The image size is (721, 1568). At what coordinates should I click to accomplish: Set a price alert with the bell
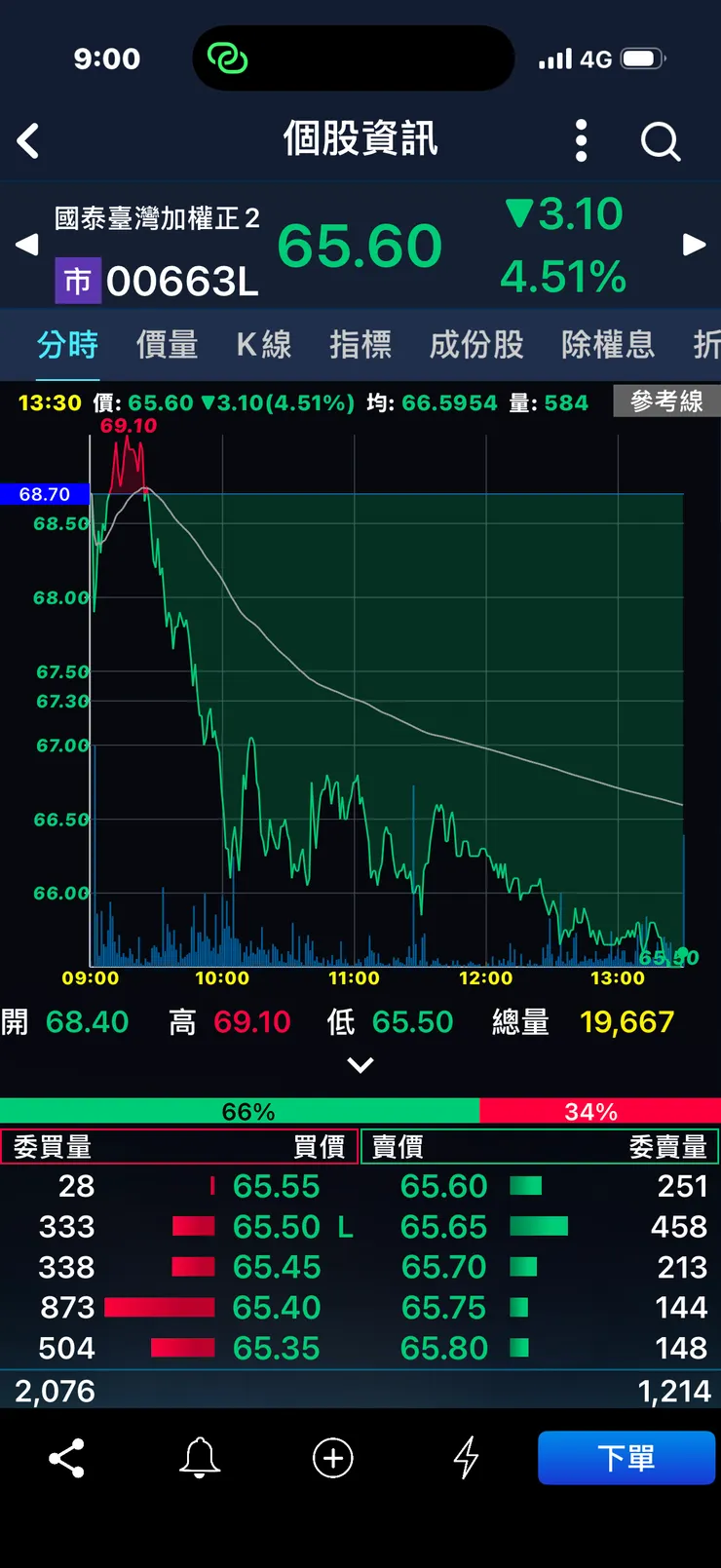tap(200, 1458)
